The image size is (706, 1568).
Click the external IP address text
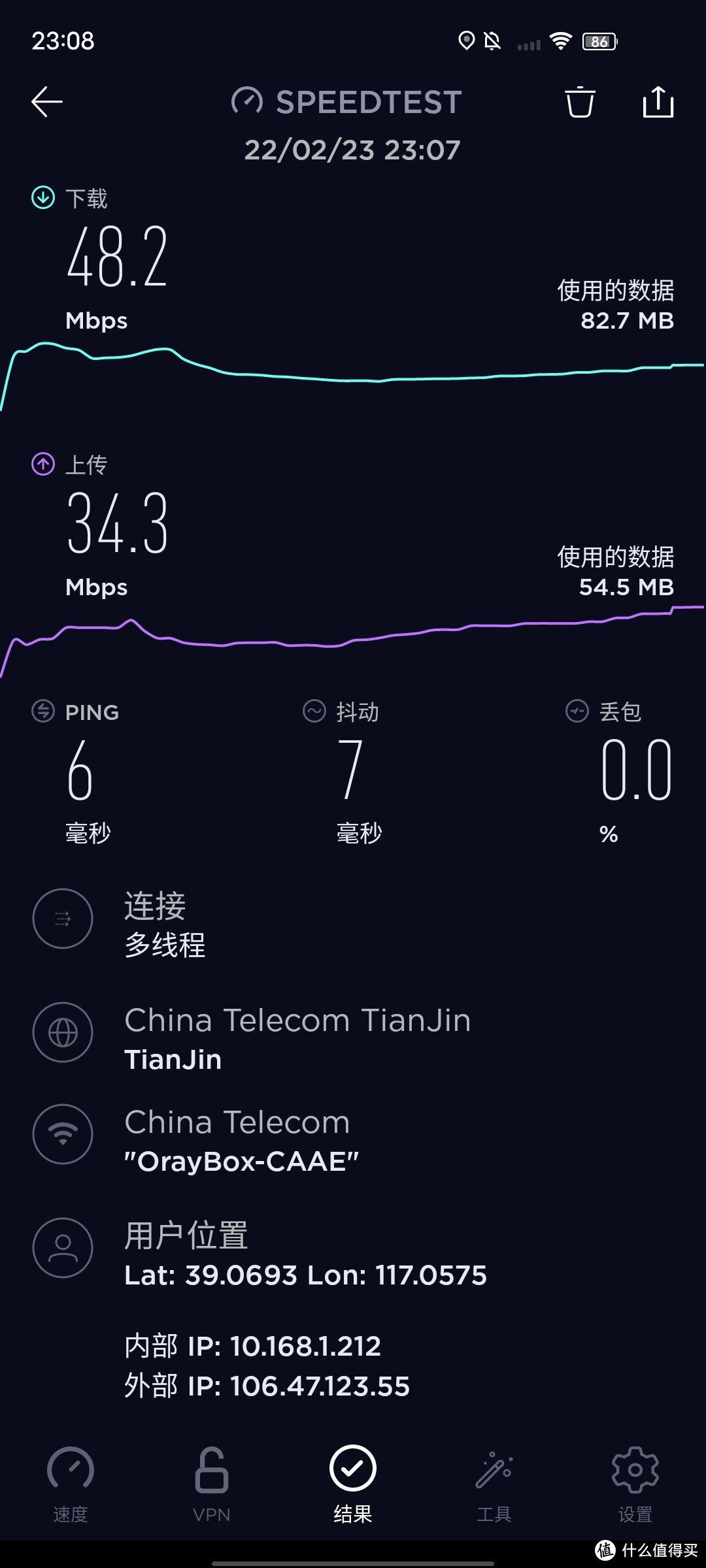click(x=264, y=1385)
